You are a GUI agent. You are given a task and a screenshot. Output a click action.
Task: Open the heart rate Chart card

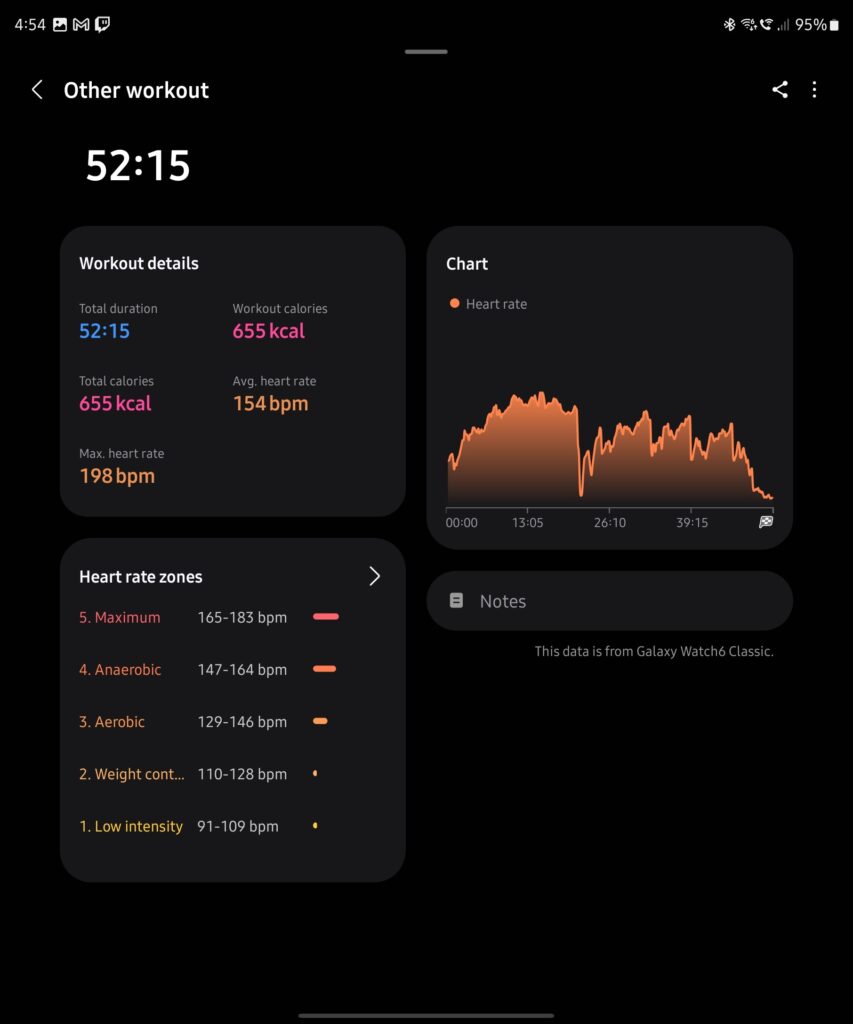click(609, 388)
